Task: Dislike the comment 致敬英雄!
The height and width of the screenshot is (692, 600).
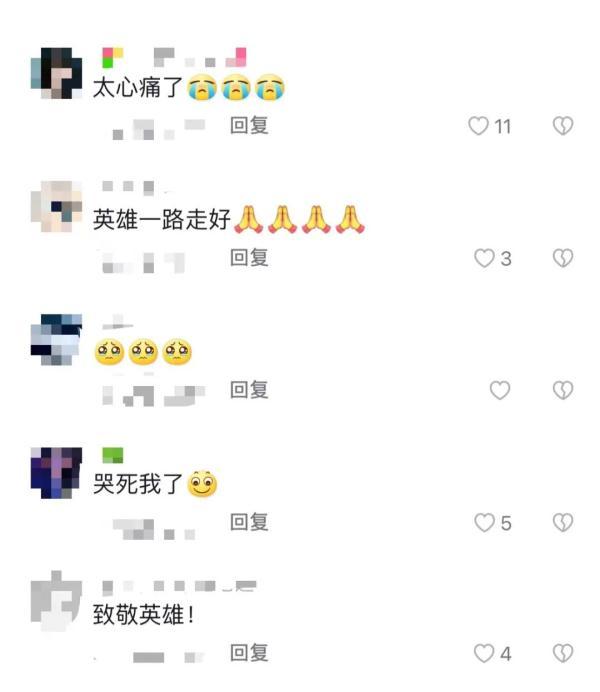Action: coord(563,653)
